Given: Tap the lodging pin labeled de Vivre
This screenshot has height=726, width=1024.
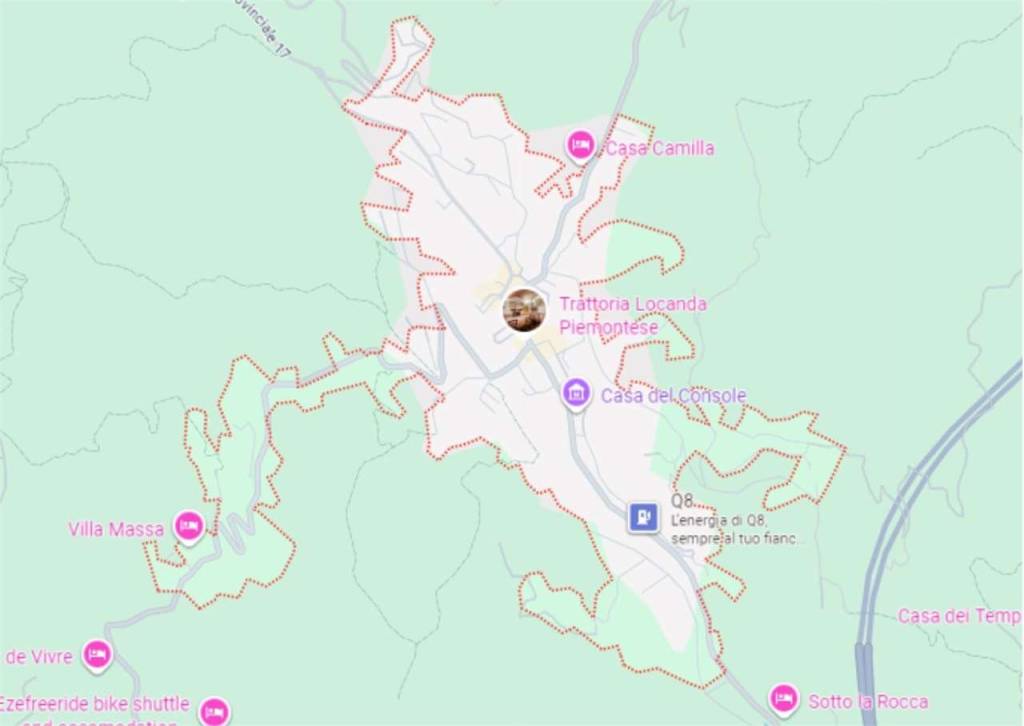Looking at the screenshot, I should (97, 655).
